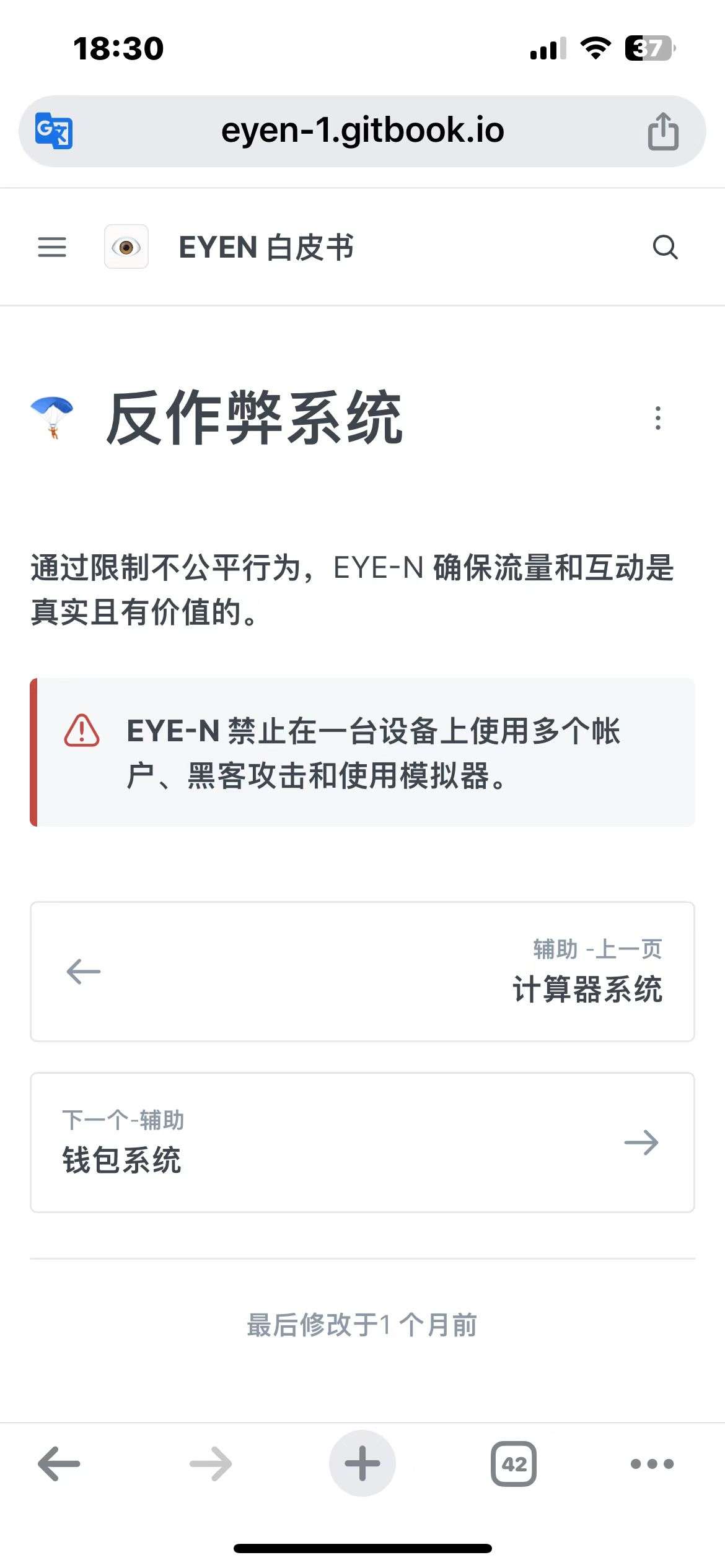Viewport: 725px width, 1568px height.
Task: Tap the EYEN eye logo in header
Action: [x=126, y=246]
